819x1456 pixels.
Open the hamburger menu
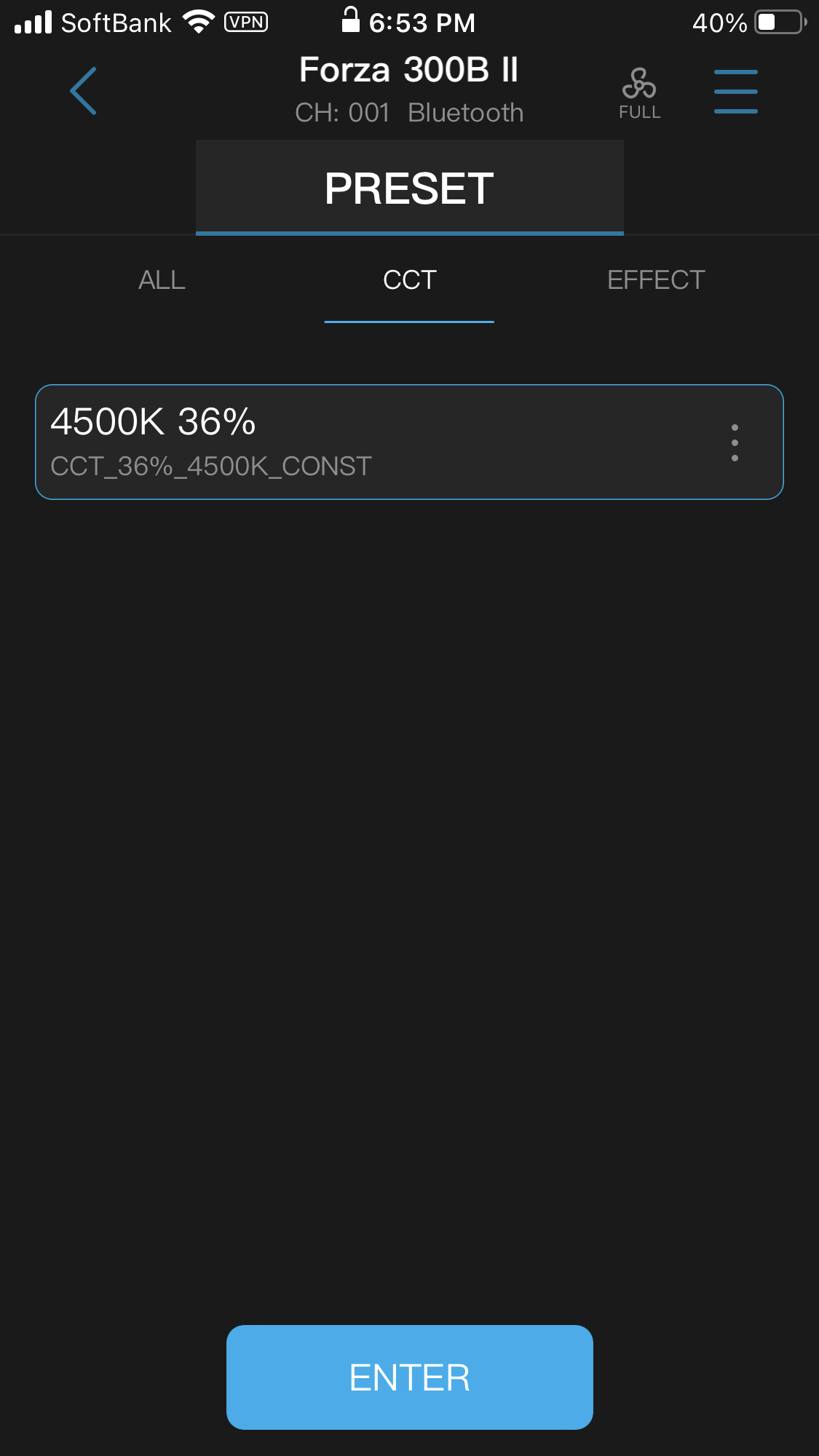pyautogui.click(x=735, y=92)
